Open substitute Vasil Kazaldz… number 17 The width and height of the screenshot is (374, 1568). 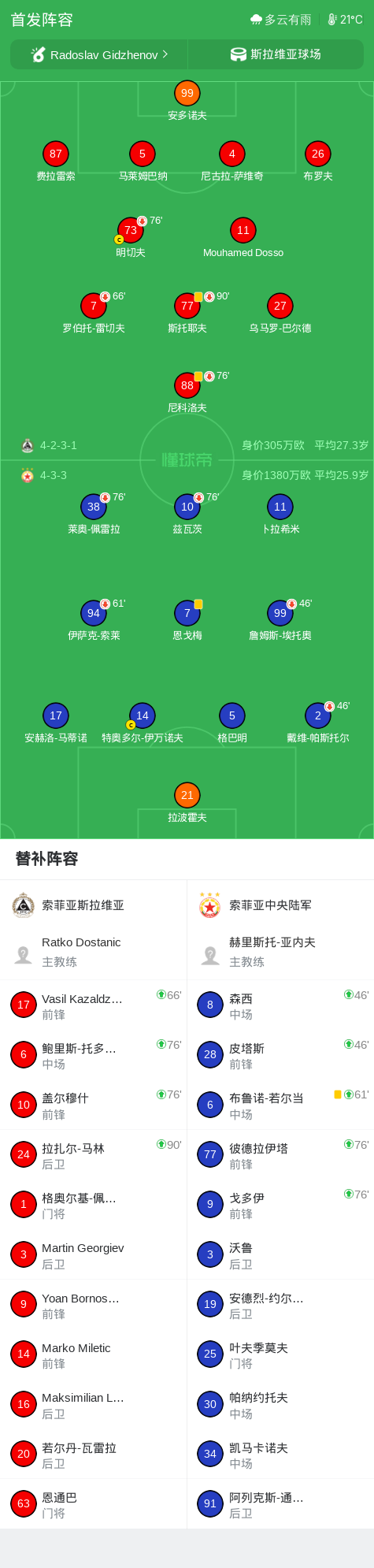(x=94, y=1005)
